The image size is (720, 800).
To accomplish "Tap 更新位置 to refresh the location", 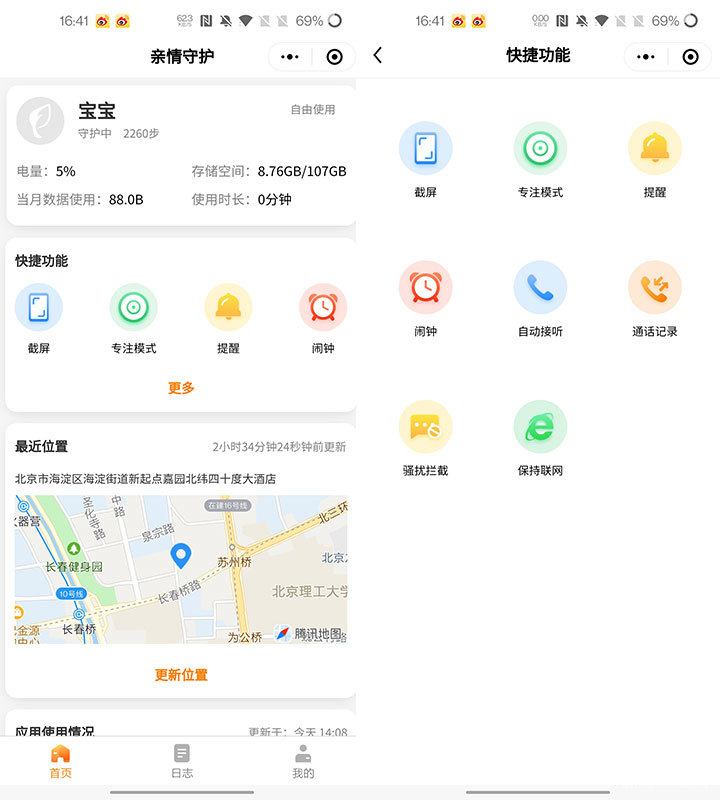I will (x=181, y=675).
